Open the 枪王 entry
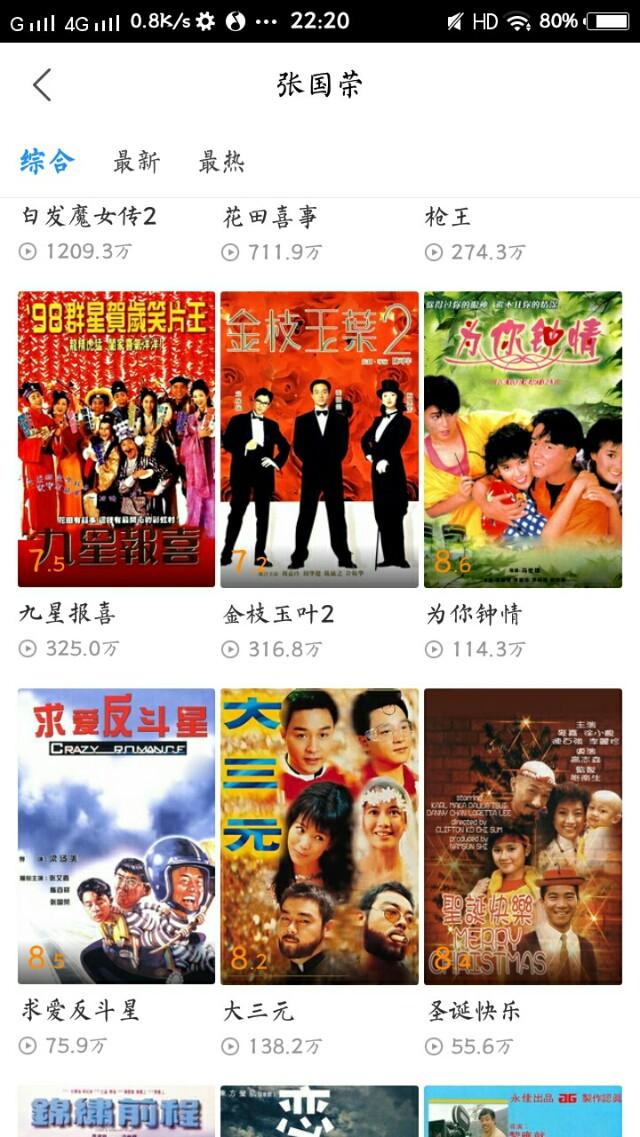The image size is (640, 1137). tap(448, 217)
